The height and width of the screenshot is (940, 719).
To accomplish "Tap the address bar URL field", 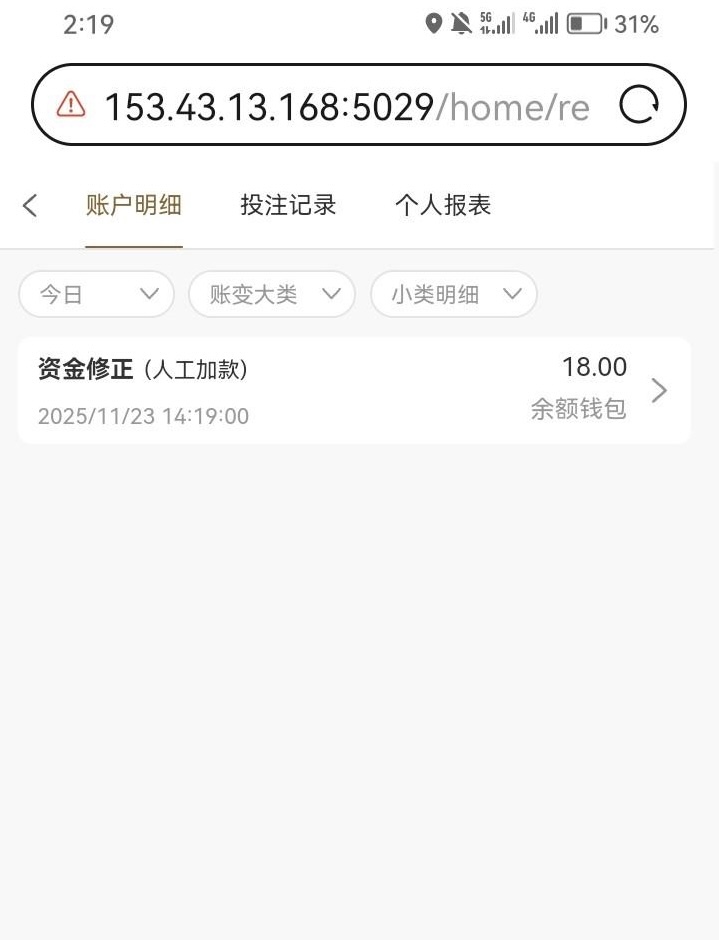I will pyautogui.click(x=346, y=106).
